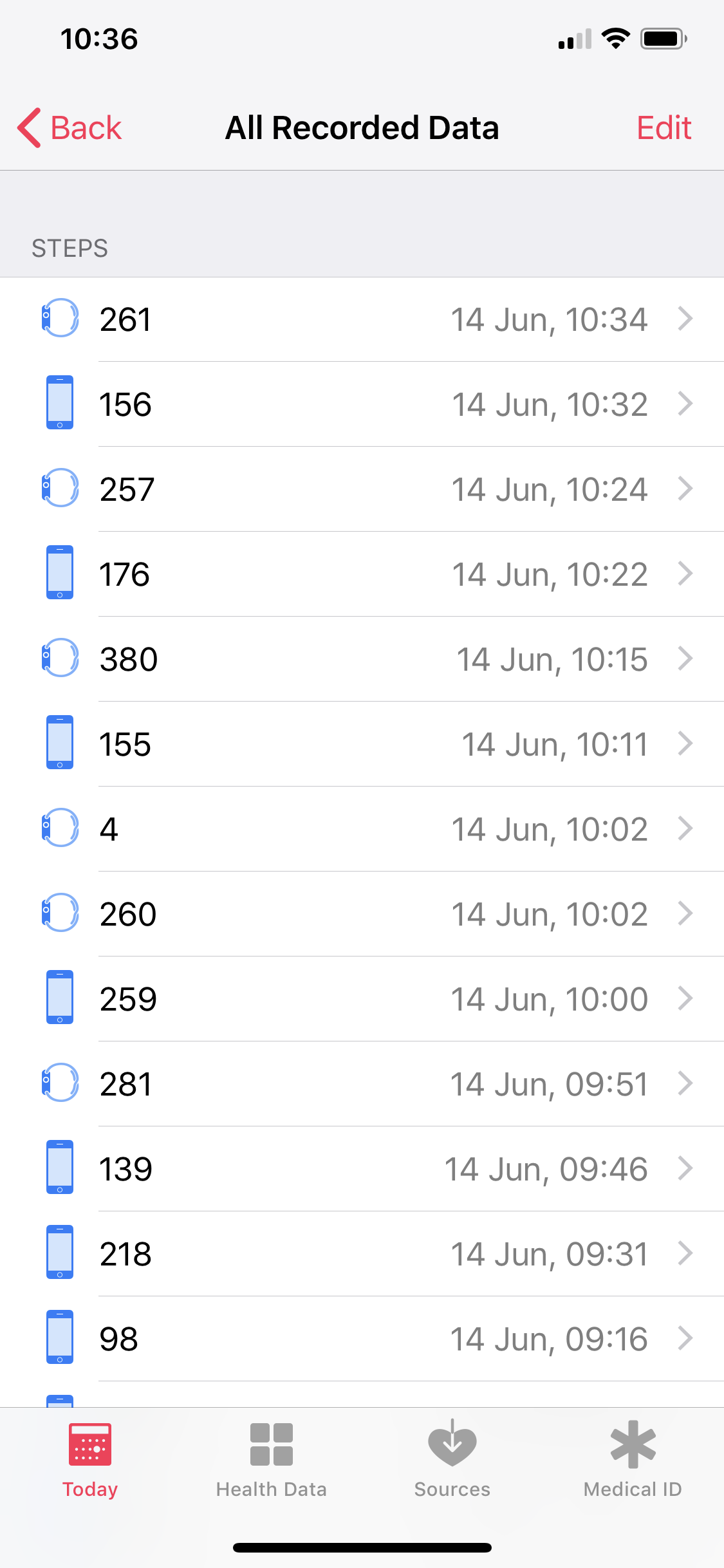View details of 257 steps at 10:24
Screen dimensions: 724x1568
362,489
